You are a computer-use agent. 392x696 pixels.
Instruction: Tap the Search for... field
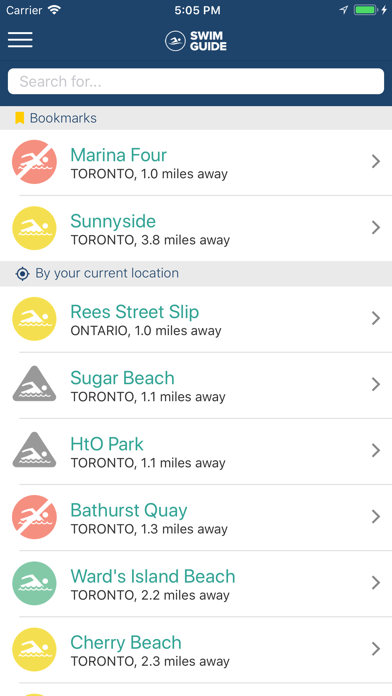tap(196, 81)
